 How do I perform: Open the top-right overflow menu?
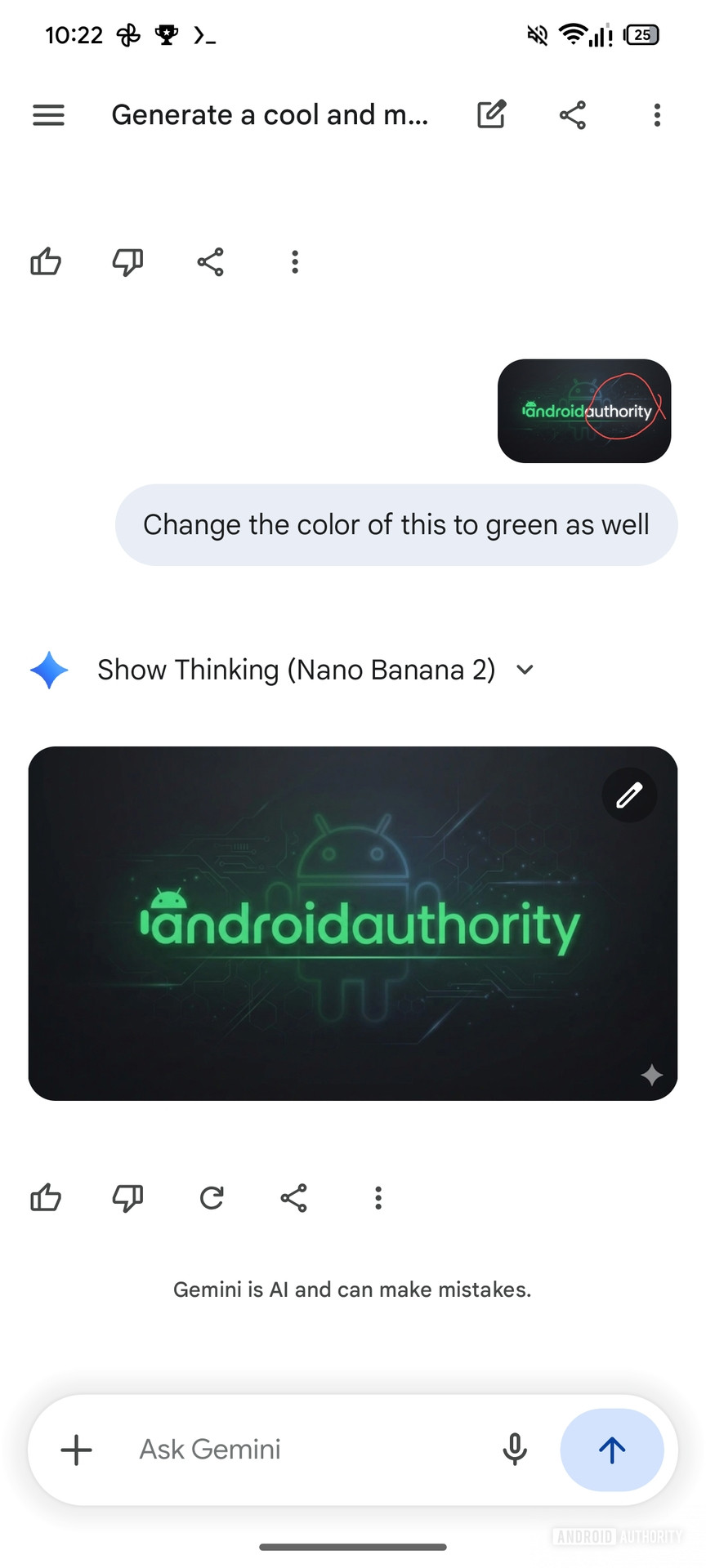pos(657,115)
